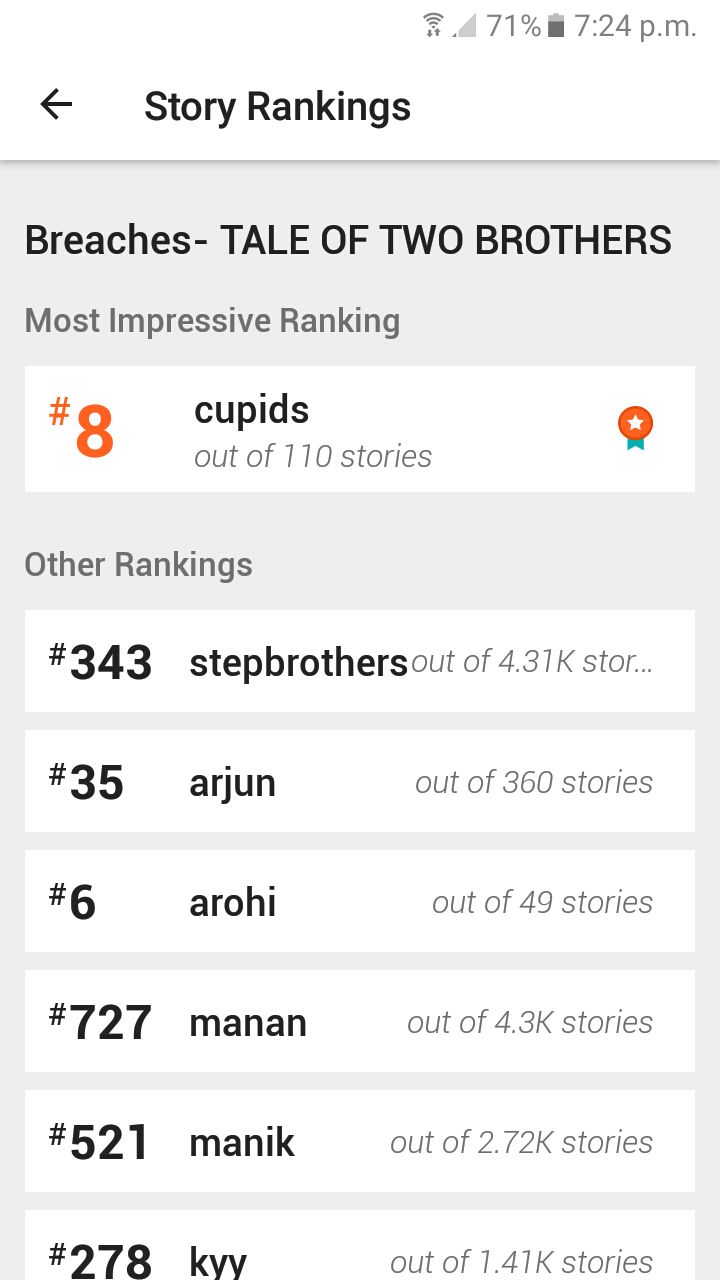Open the manan ranking #727
This screenshot has width=720, height=1280.
click(x=360, y=1021)
